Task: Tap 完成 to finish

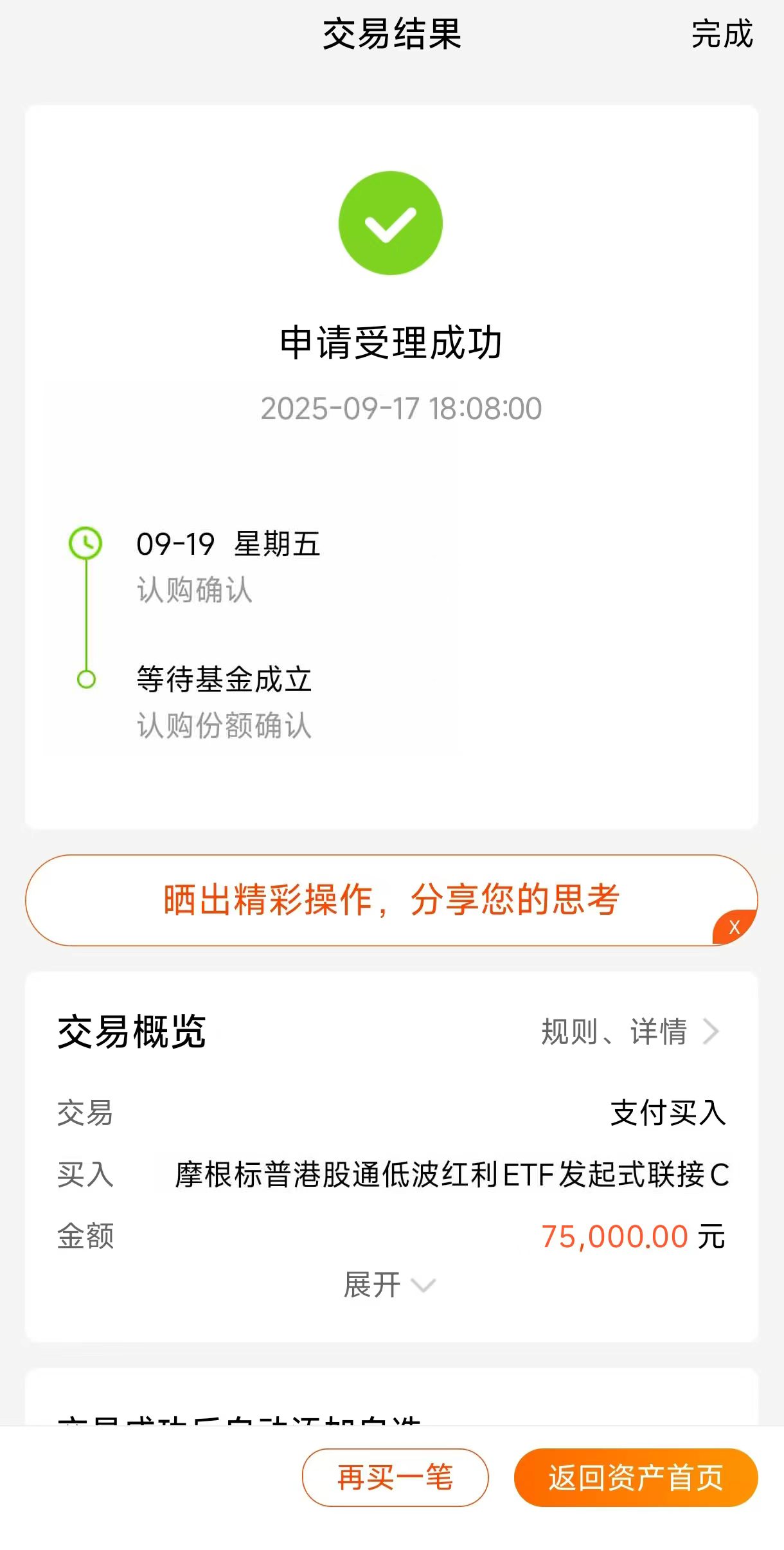Action: pos(722,34)
